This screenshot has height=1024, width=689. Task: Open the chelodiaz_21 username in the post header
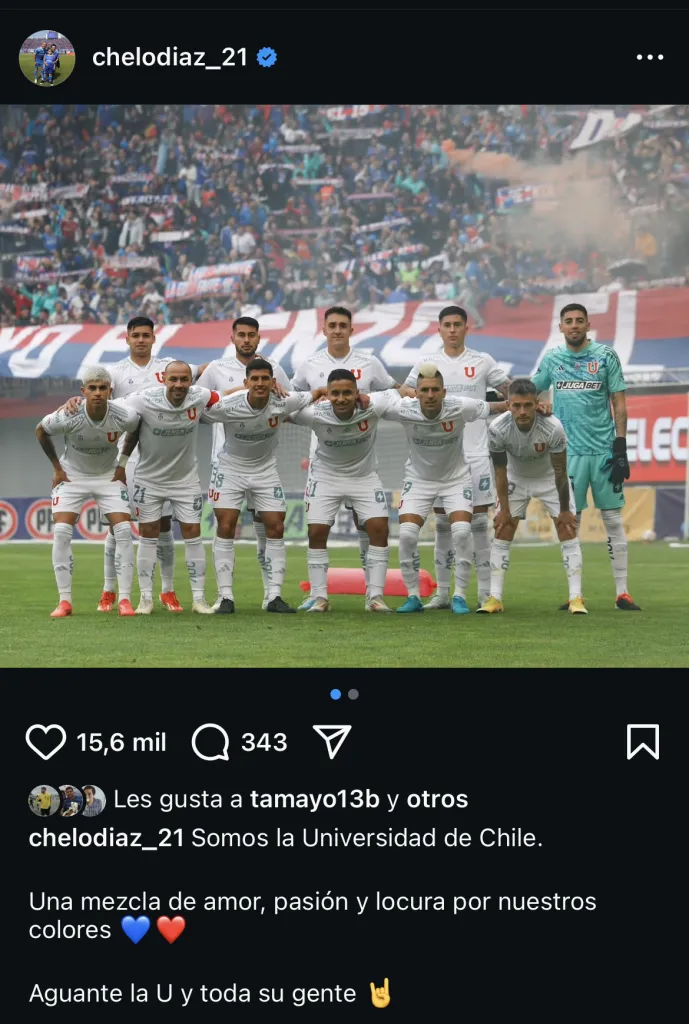(x=169, y=58)
